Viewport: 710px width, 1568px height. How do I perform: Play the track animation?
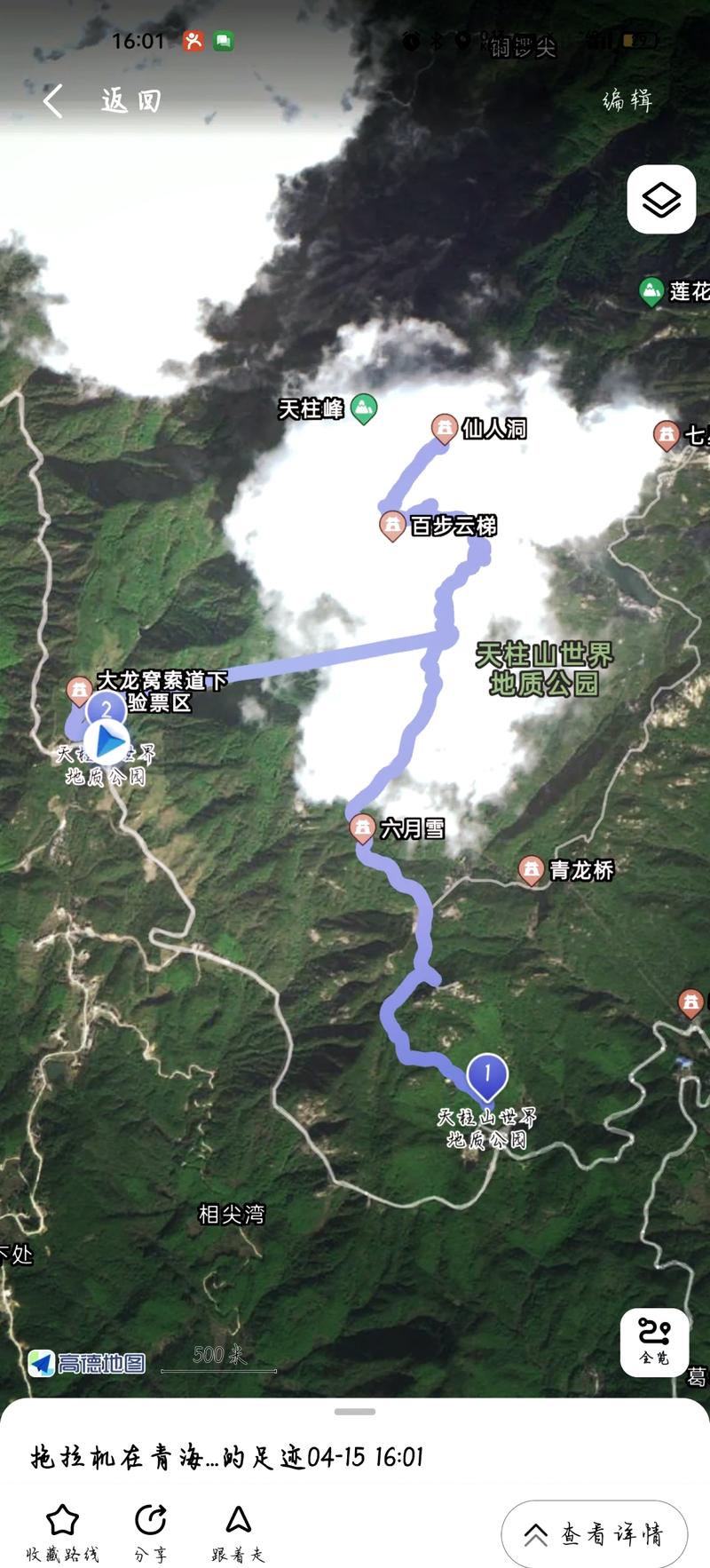coord(108,742)
